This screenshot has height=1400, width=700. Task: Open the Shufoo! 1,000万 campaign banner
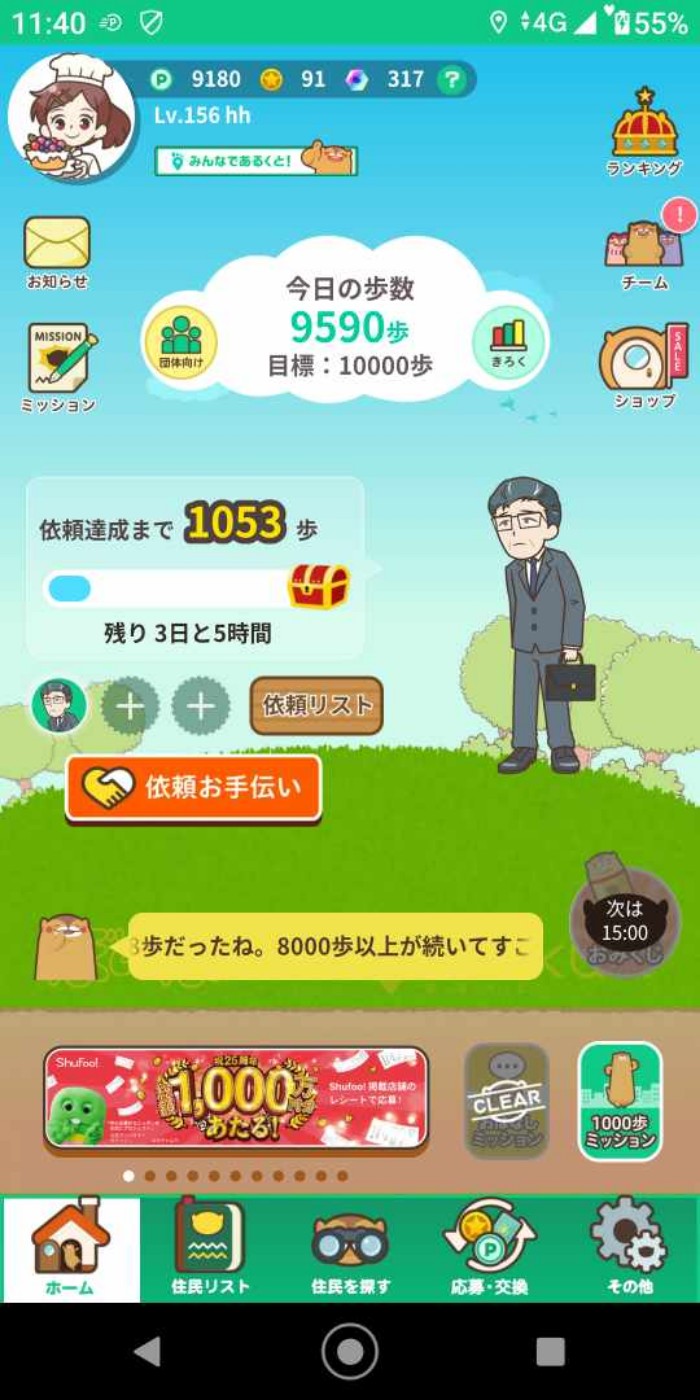point(236,1098)
